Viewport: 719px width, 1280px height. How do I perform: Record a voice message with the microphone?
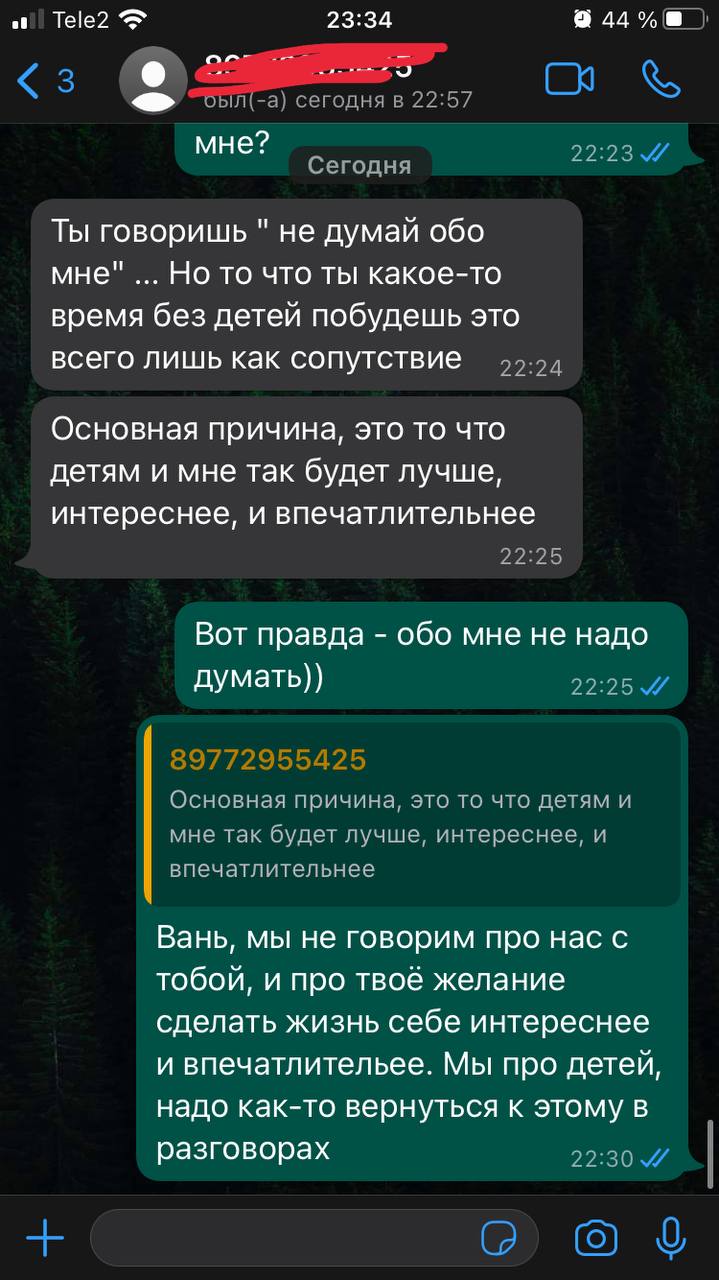(x=670, y=1240)
